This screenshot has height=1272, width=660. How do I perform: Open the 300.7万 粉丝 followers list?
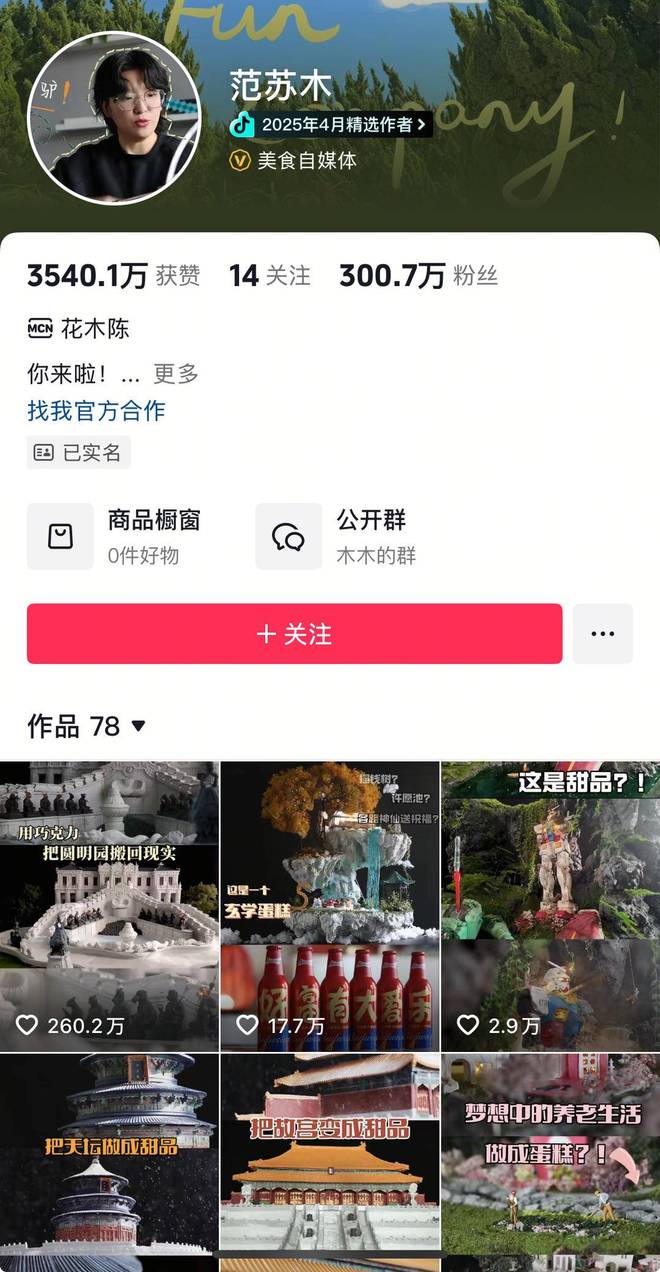pyautogui.click(x=418, y=276)
